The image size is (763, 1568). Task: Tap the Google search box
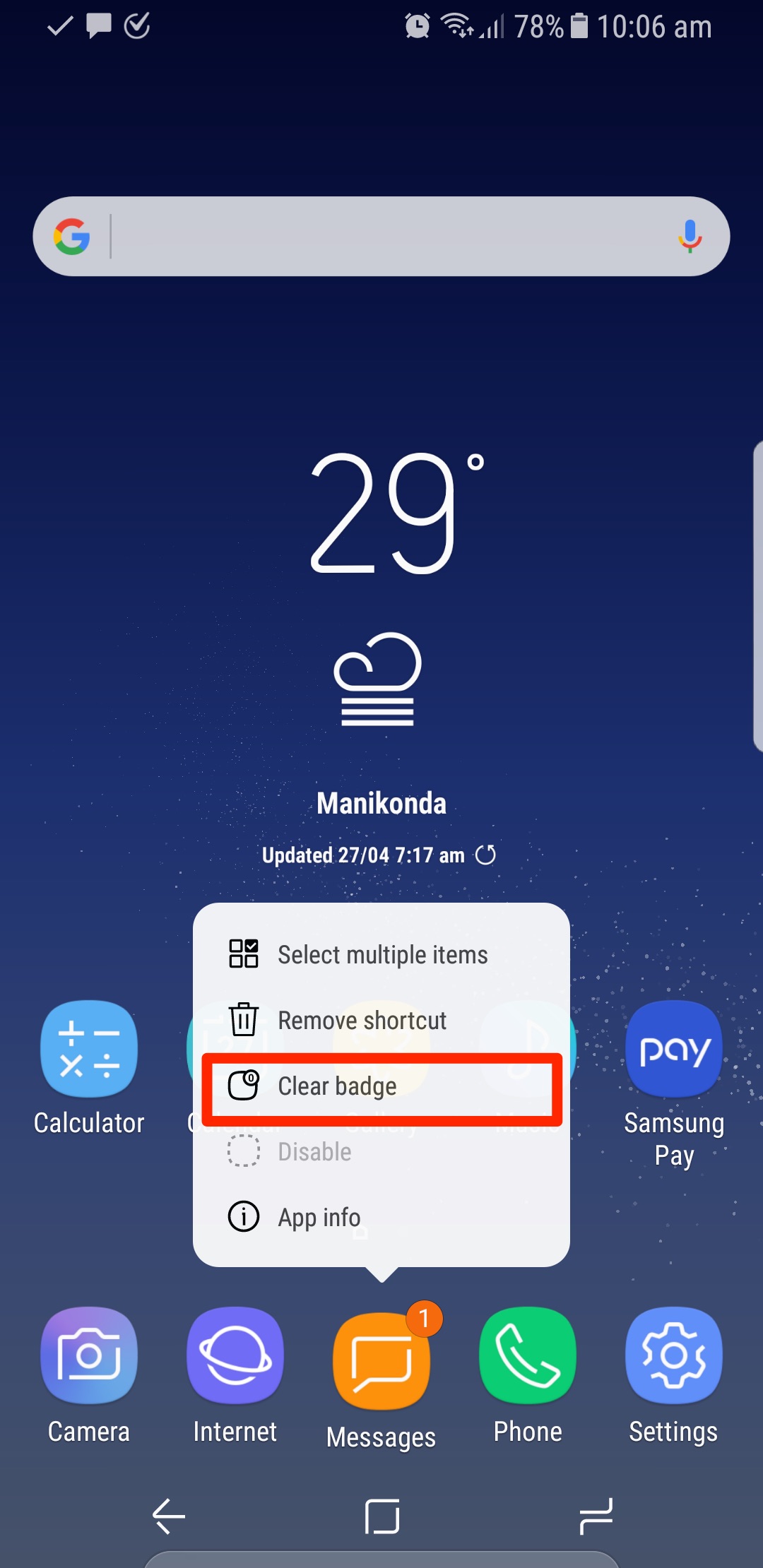click(x=381, y=237)
